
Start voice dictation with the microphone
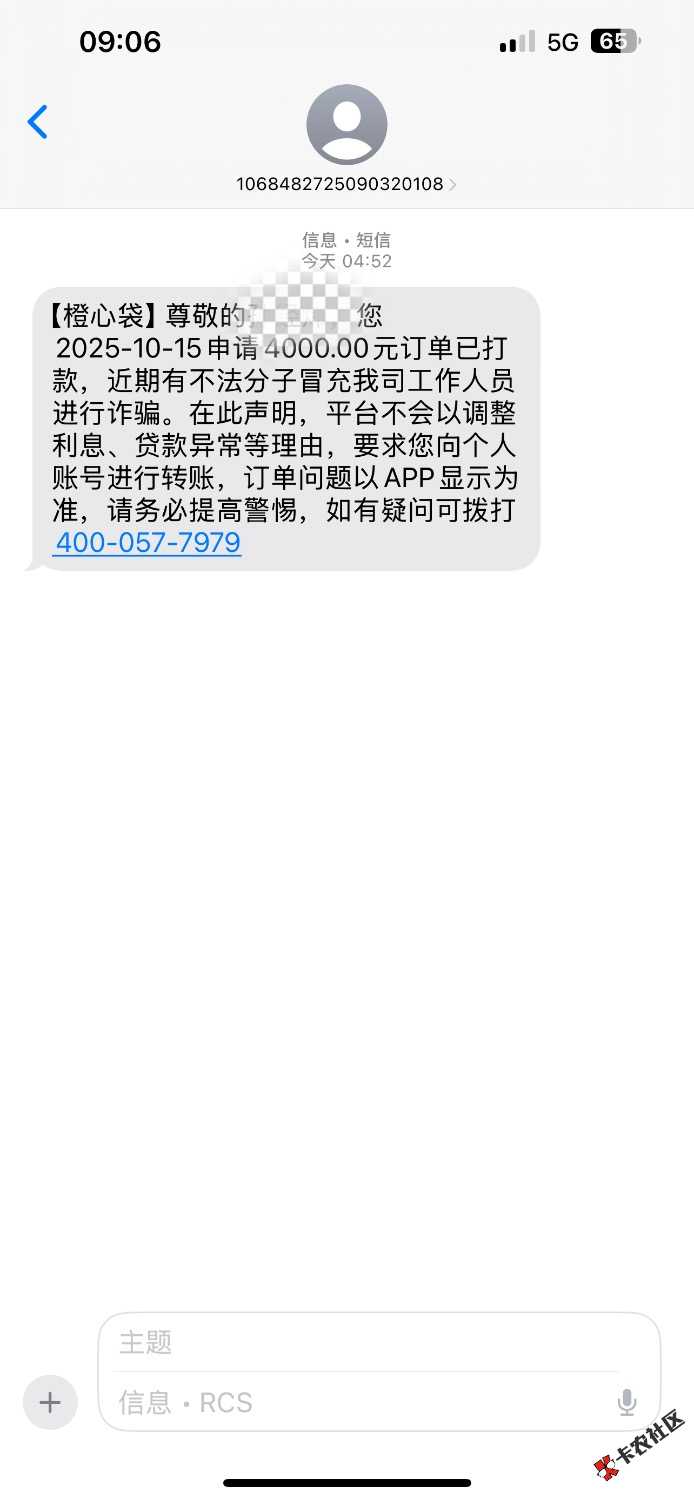pyautogui.click(x=627, y=1403)
